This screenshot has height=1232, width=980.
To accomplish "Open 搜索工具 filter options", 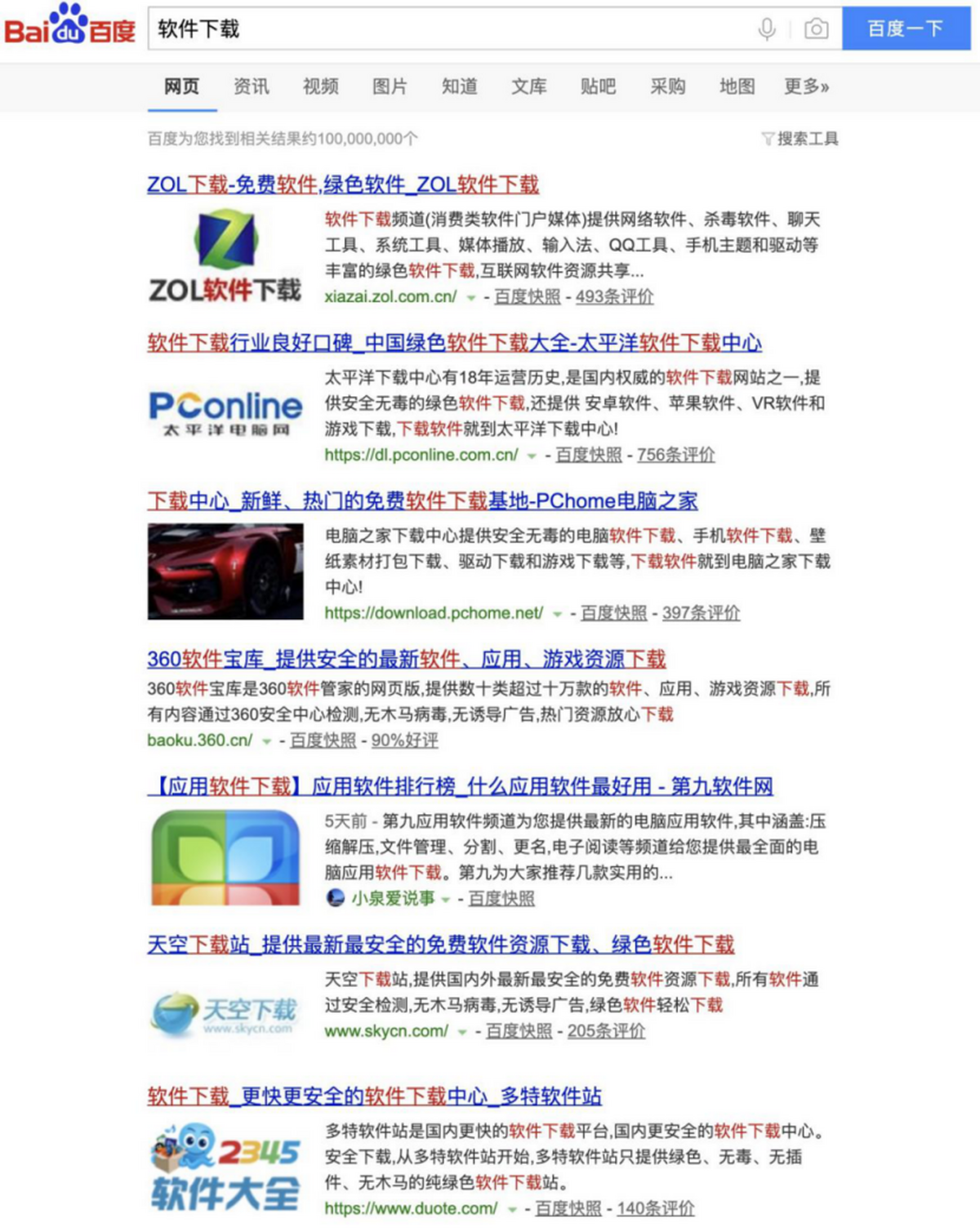I will click(800, 139).
